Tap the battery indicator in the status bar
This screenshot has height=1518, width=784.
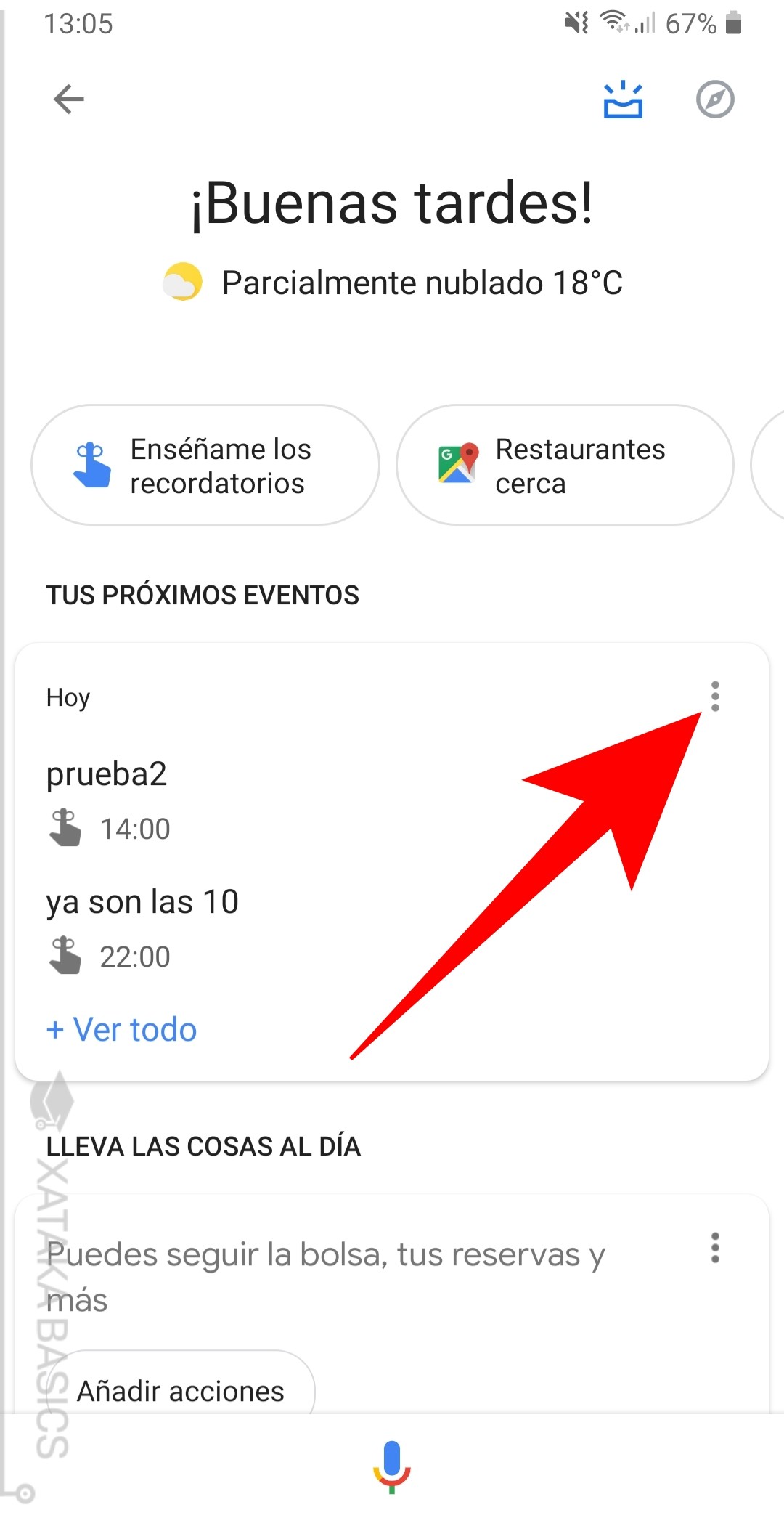[733, 23]
